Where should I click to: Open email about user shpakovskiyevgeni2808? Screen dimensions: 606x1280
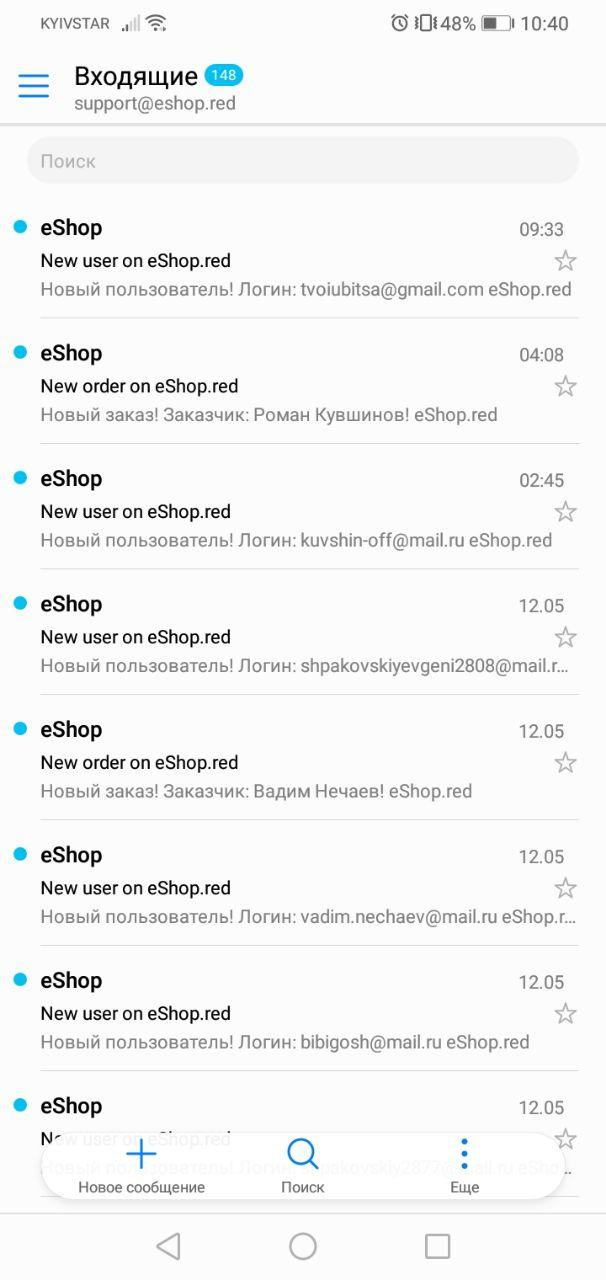(290, 637)
